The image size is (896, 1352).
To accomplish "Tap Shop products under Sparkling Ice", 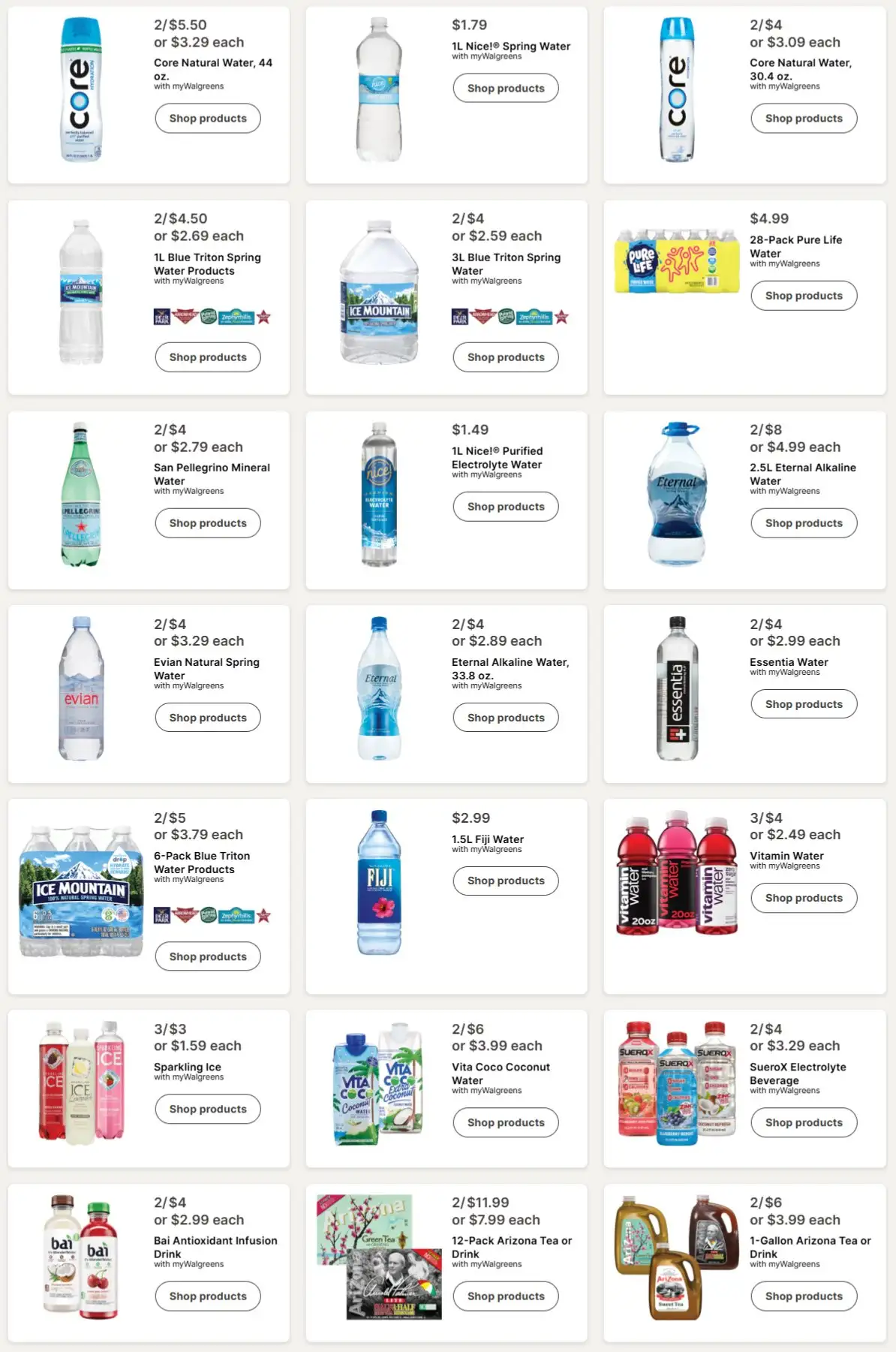I will click(x=208, y=1109).
